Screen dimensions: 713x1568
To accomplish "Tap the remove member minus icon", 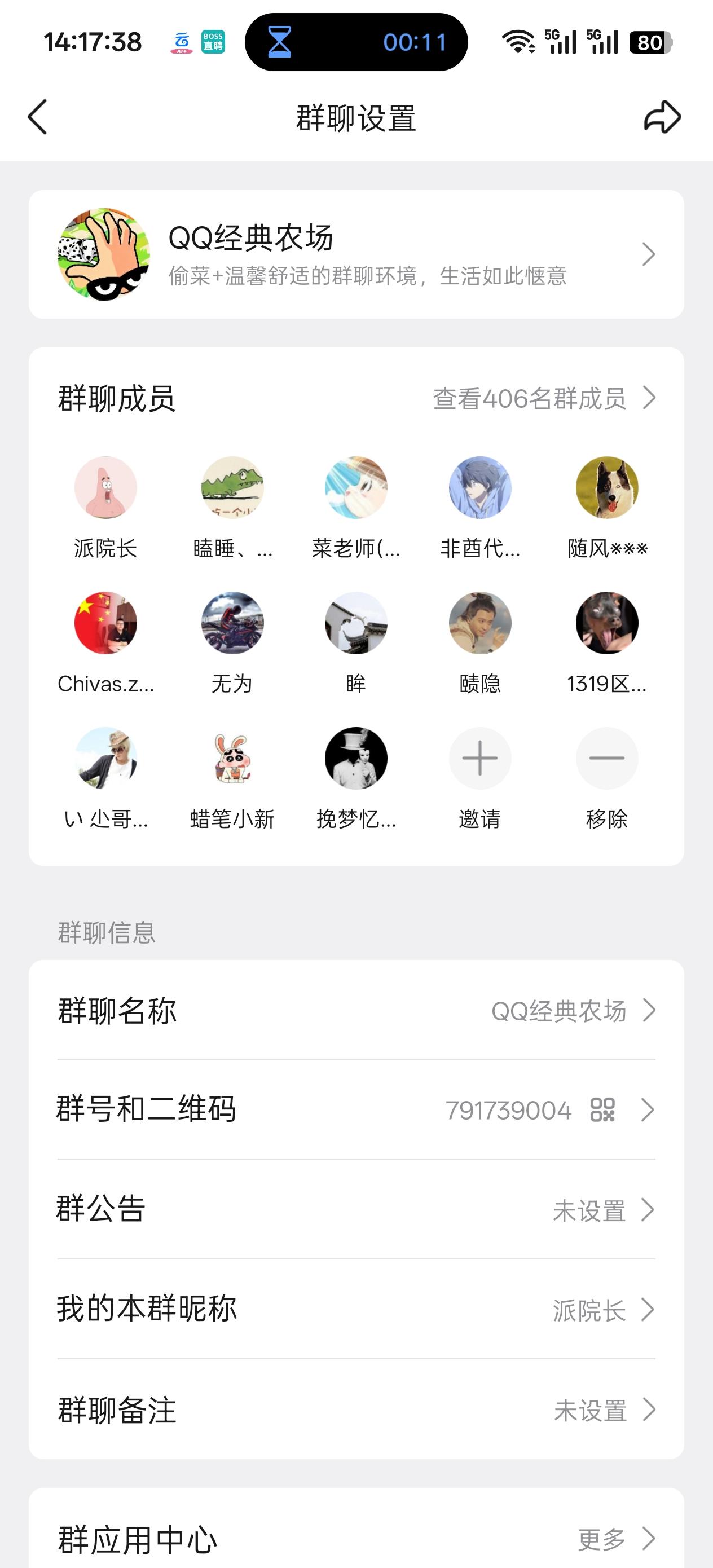I will [606, 759].
